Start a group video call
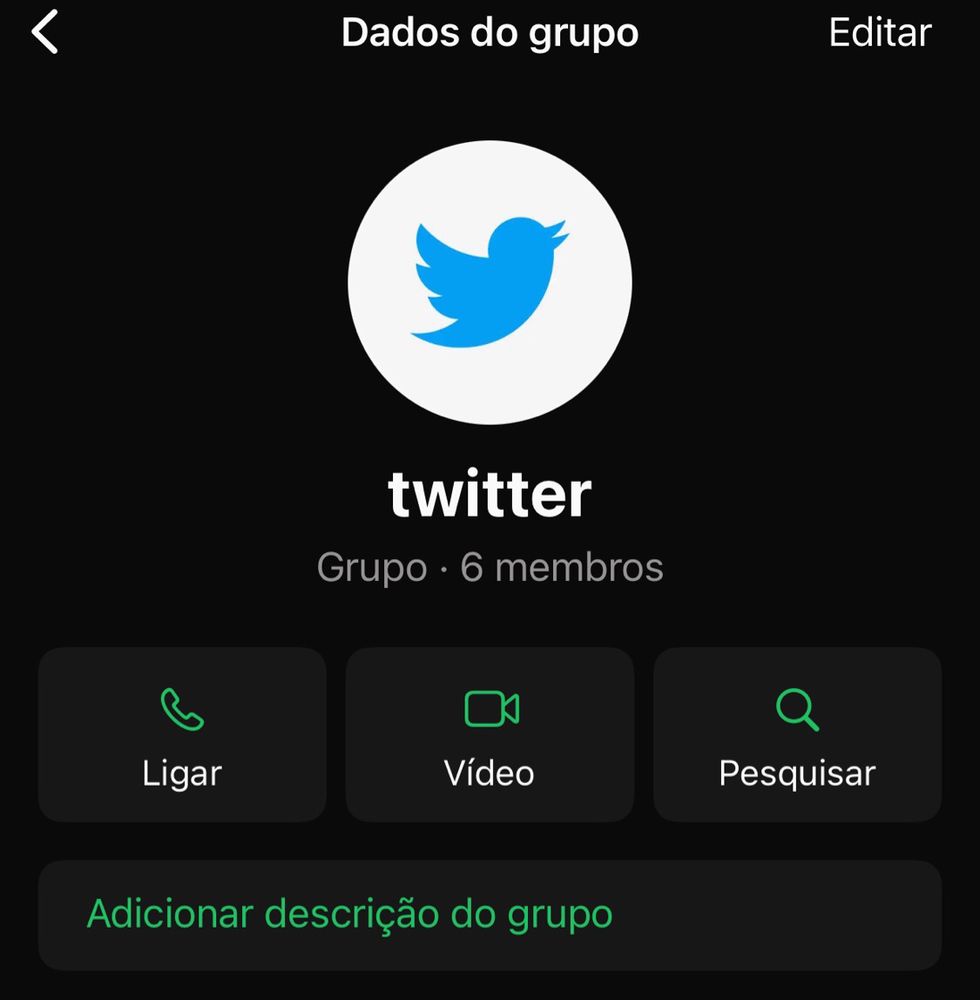The image size is (980, 1000). [490, 735]
